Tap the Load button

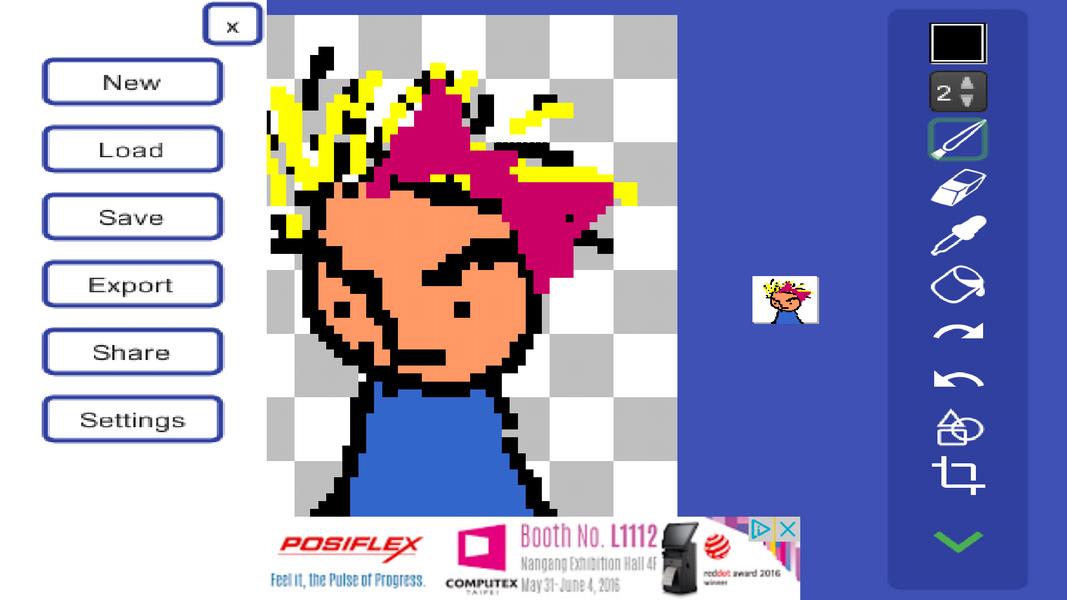pyautogui.click(x=132, y=150)
